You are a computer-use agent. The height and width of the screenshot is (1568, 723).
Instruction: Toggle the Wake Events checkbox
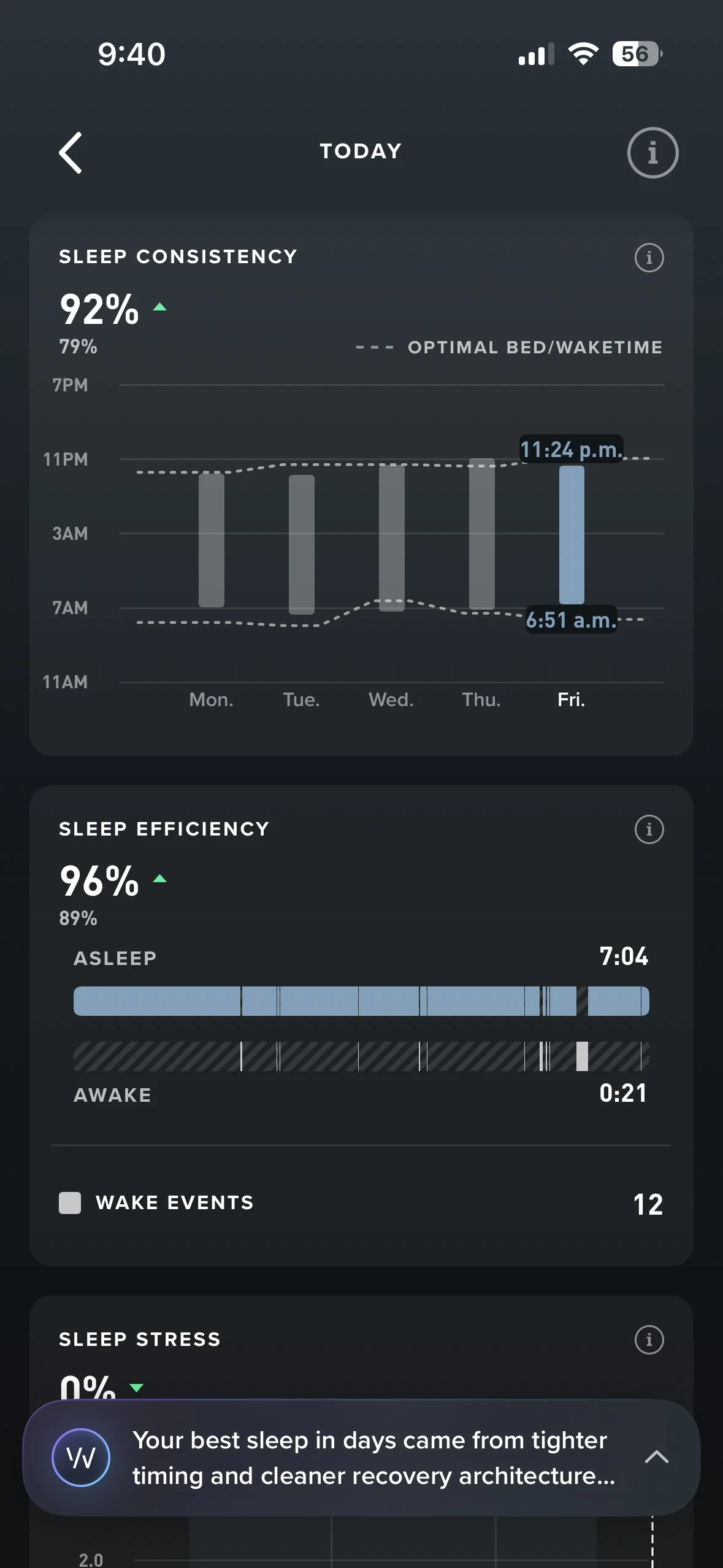(x=70, y=1203)
